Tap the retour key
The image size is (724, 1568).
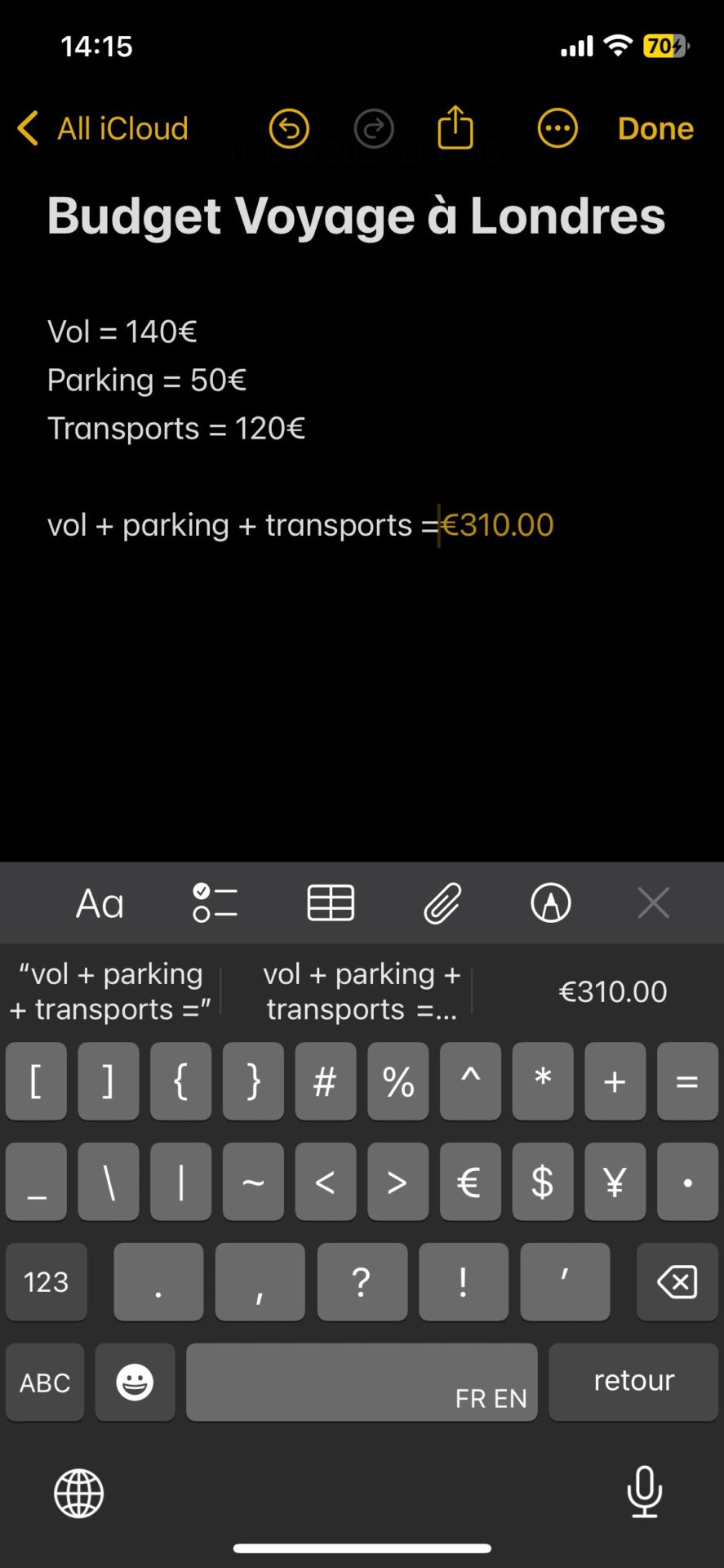pyautogui.click(x=633, y=1382)
